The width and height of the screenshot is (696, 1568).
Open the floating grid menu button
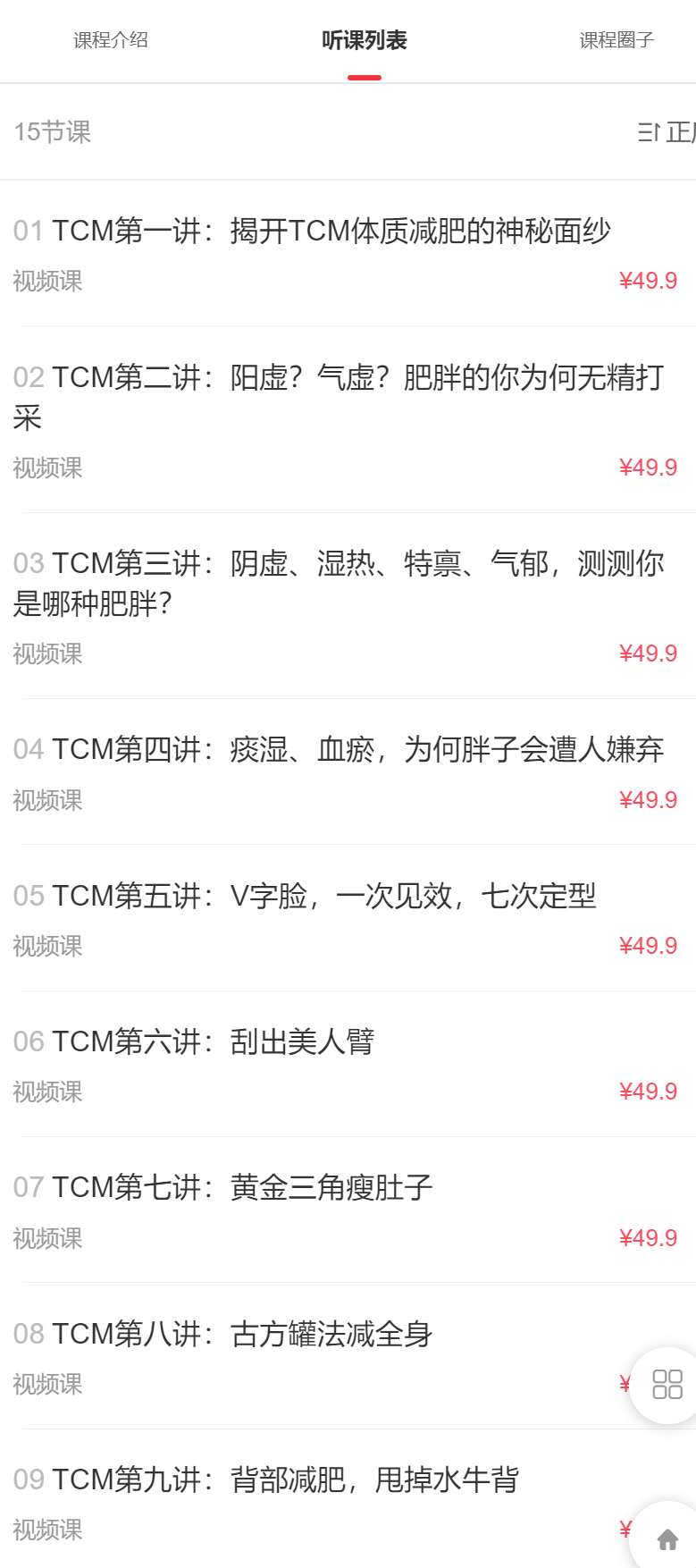point(667,1385)
